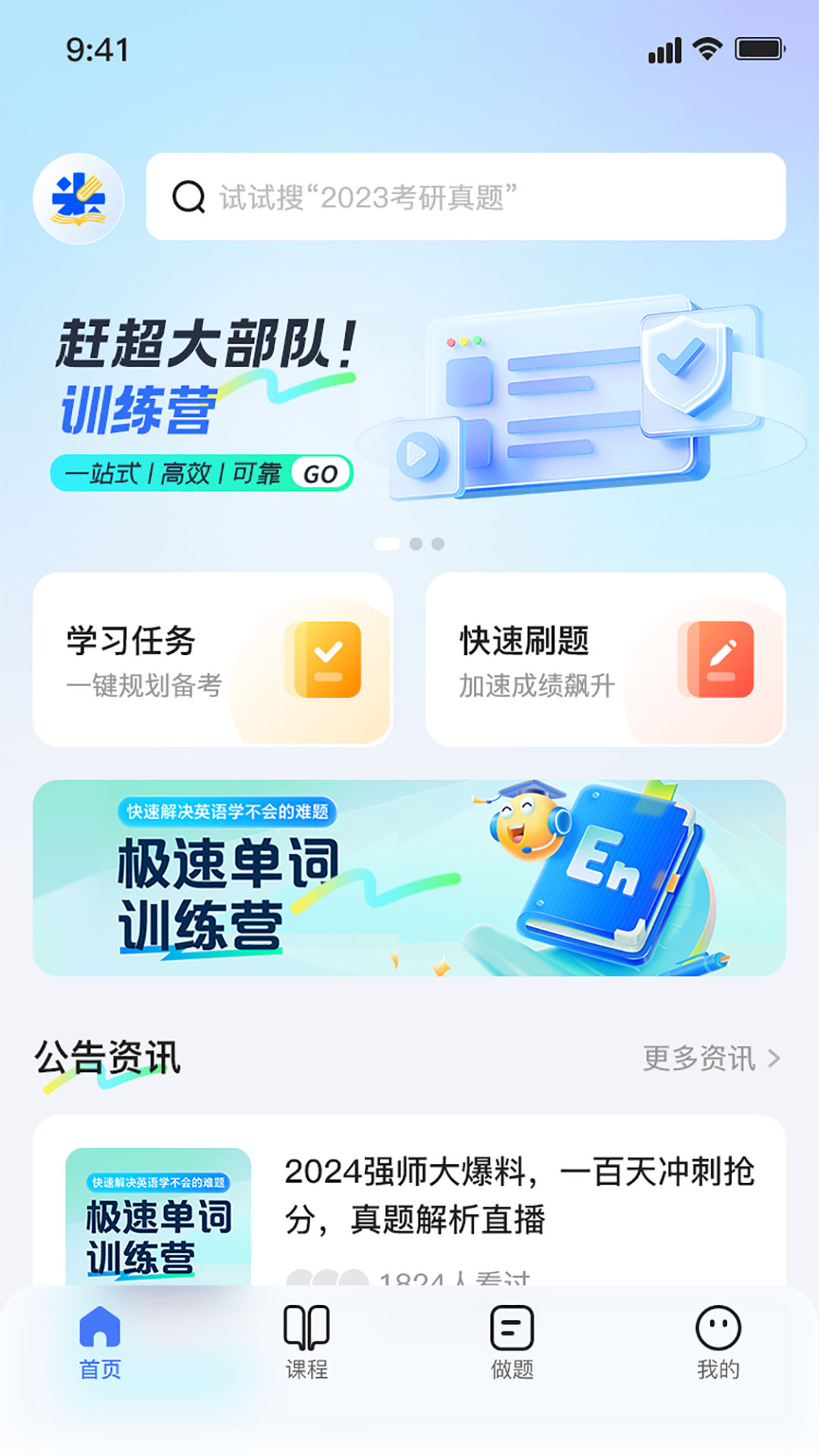
Task: Tap the yellow checklist icon on 学习任务 card
Action: point(326,658)
